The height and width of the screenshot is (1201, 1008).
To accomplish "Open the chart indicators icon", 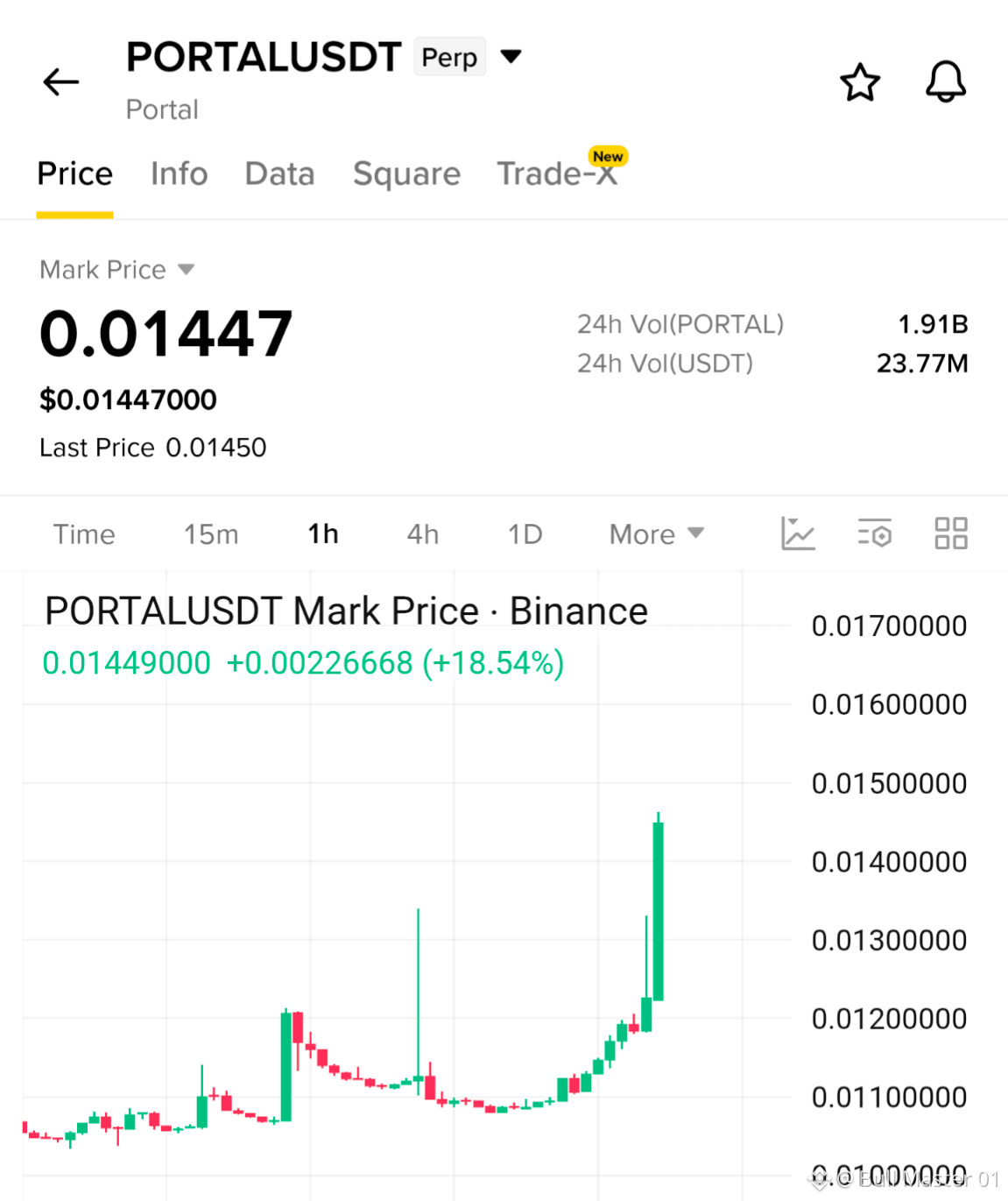I will pos(798,533).
